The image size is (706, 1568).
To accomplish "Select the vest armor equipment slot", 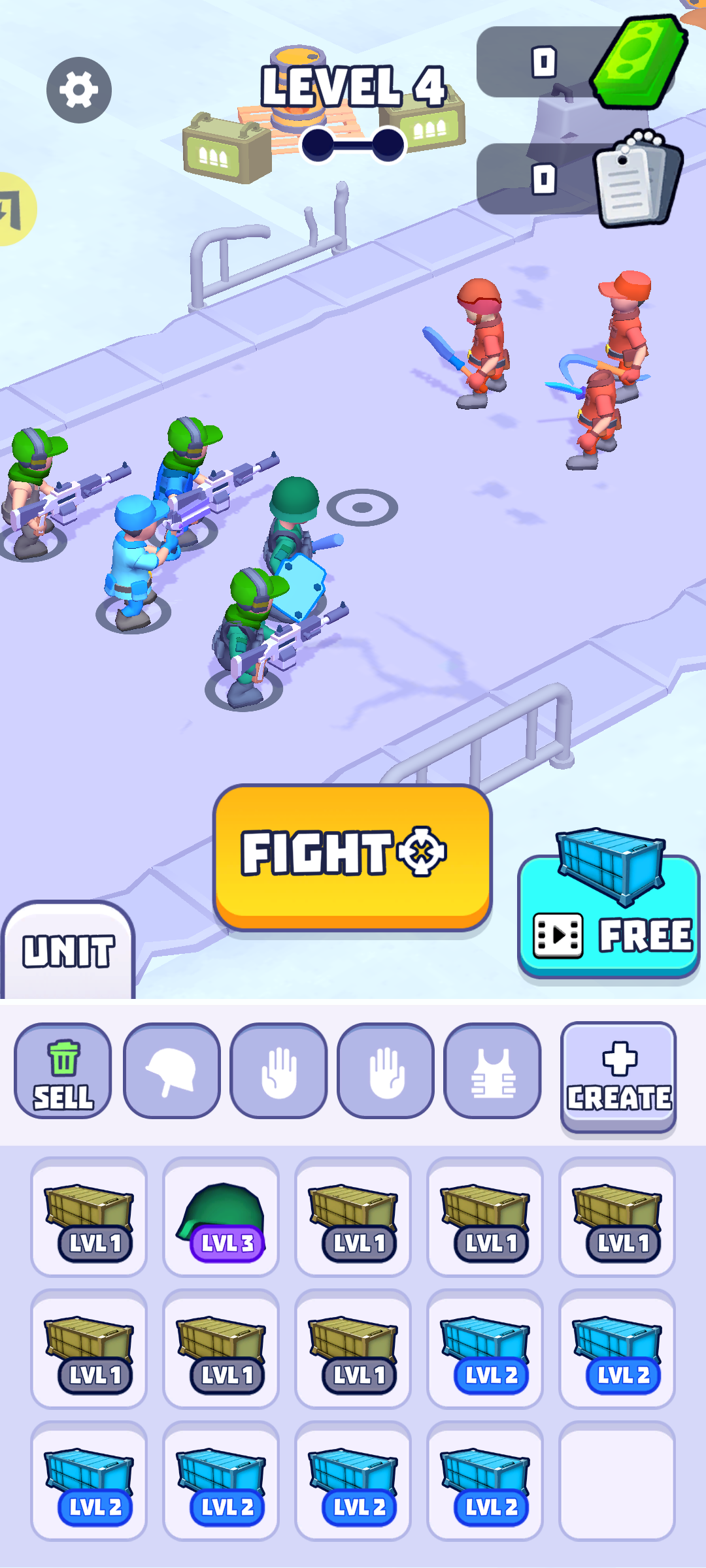I will point(492,1070).
